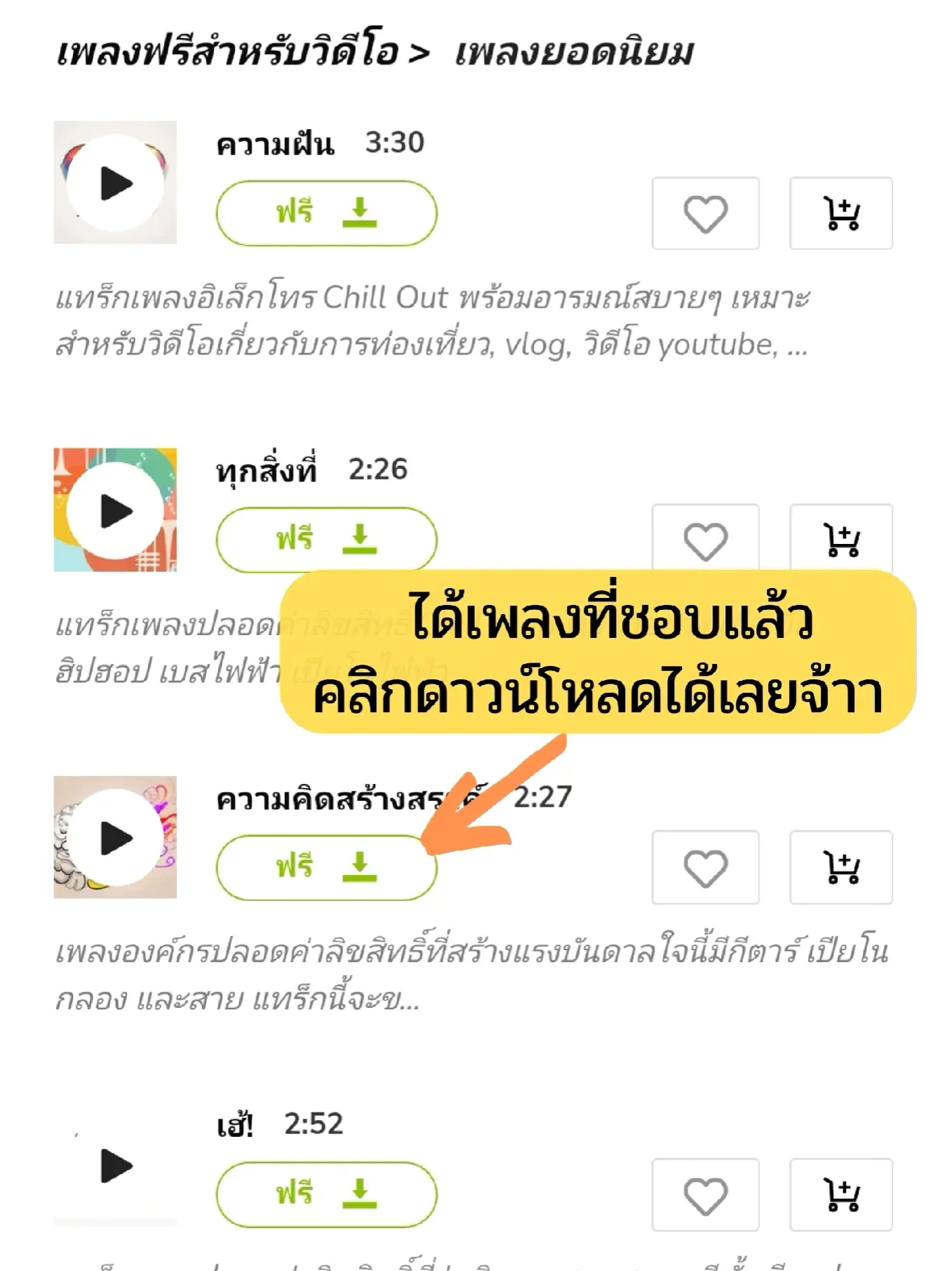This screenshot has height=1271, width=952.
Task: Add ทุกสิ่งที่ to the cart
Action: point(840,539)
